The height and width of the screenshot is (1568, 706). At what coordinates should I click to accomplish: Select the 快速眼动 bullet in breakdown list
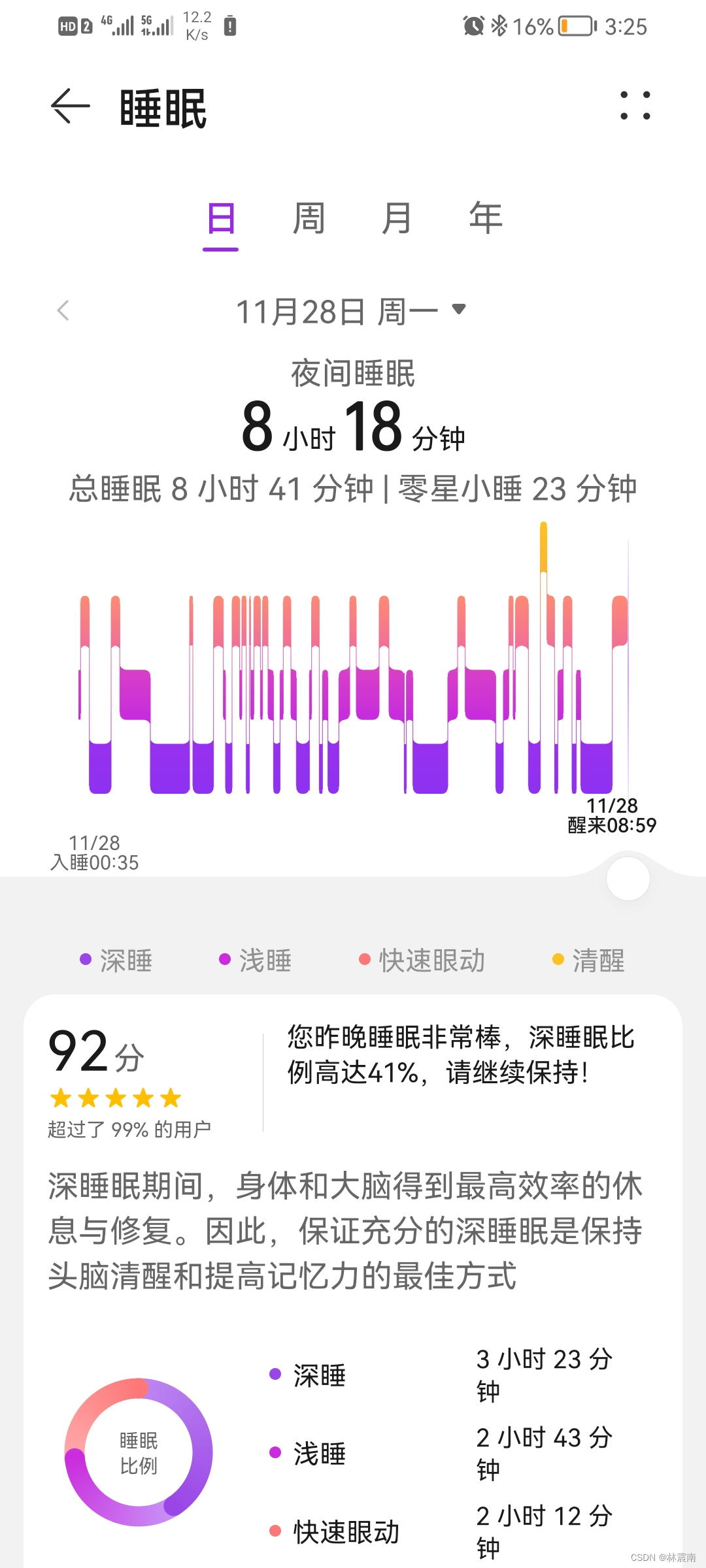(x=275, y=1532)
